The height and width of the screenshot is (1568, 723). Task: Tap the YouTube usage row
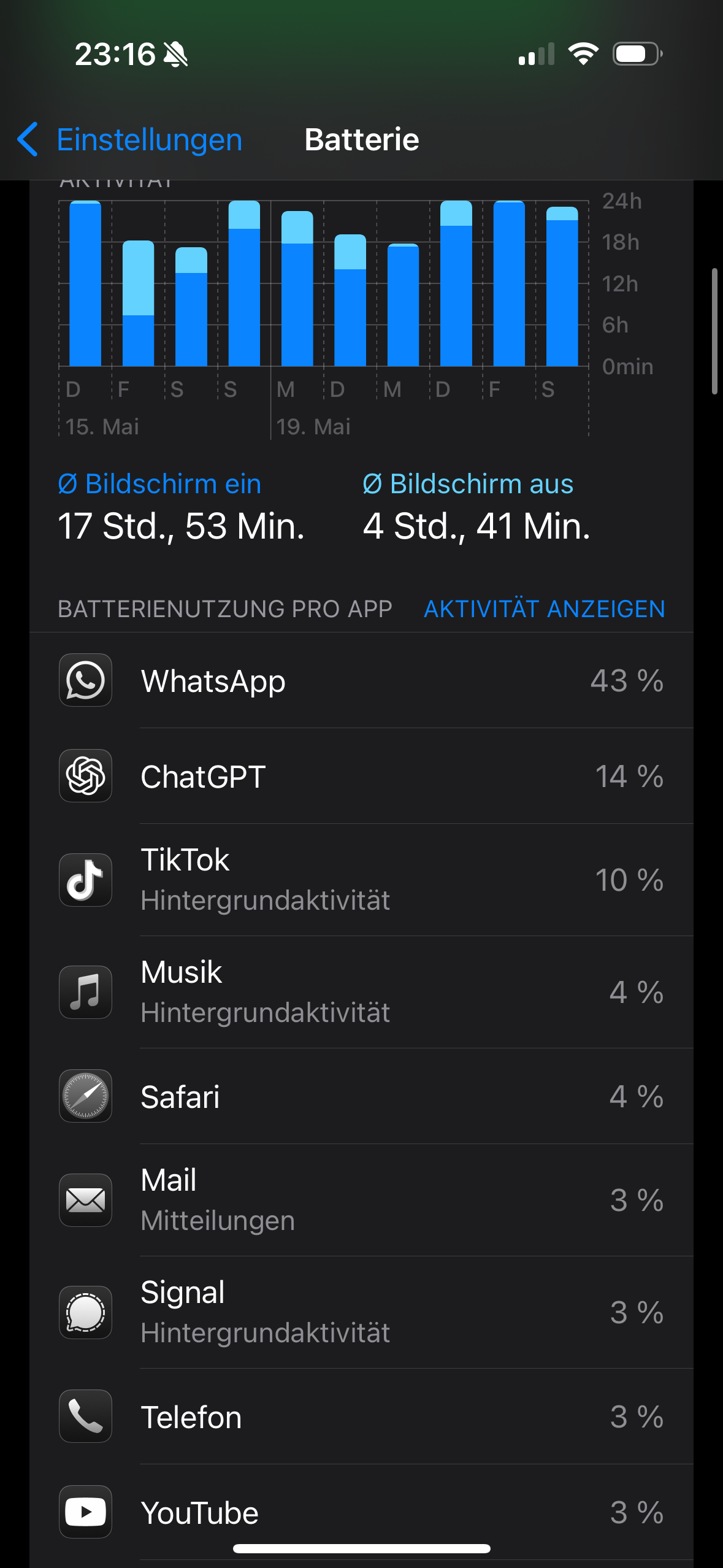[x=361, y=1513]
